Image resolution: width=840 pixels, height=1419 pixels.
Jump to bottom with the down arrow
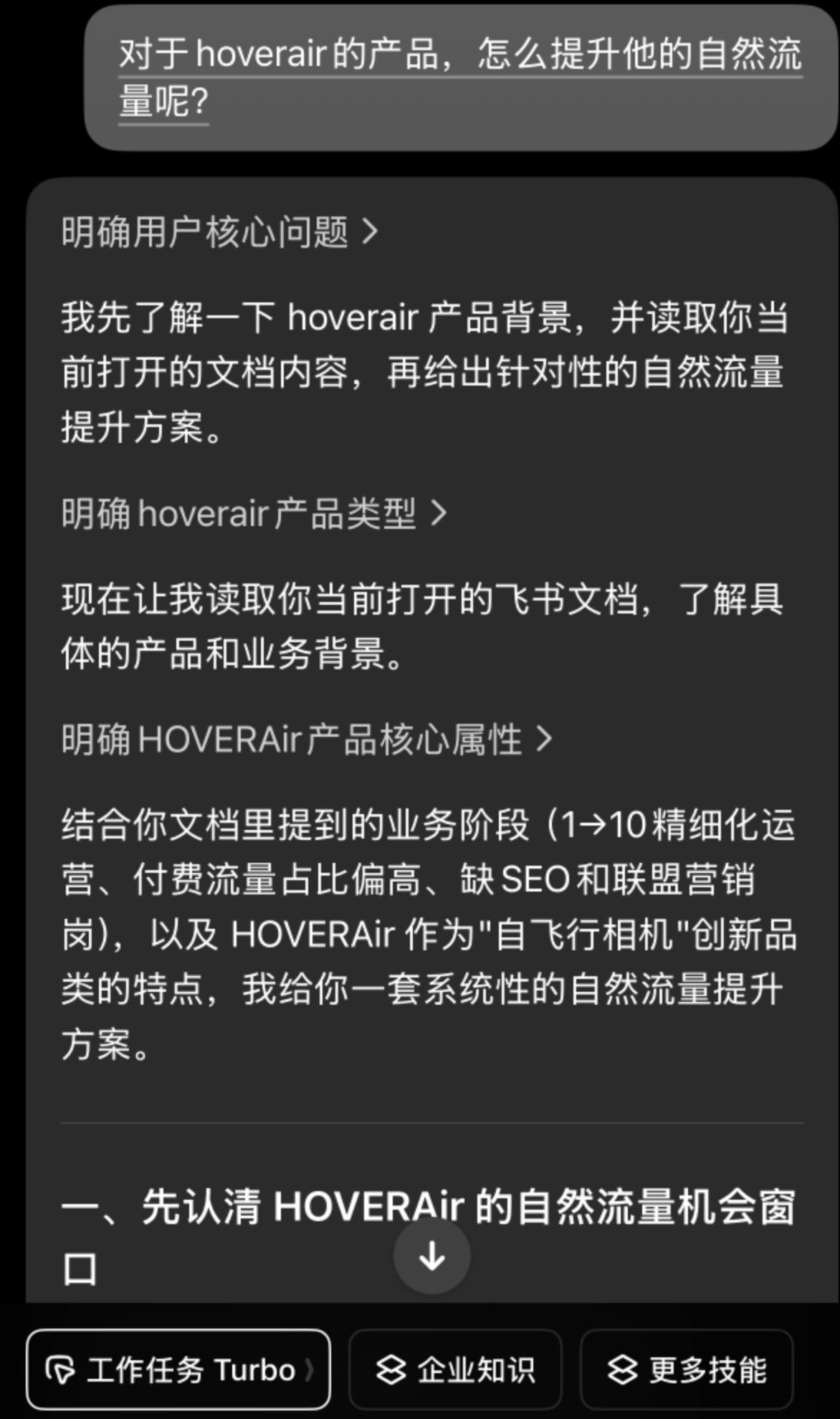point(431,1256)
